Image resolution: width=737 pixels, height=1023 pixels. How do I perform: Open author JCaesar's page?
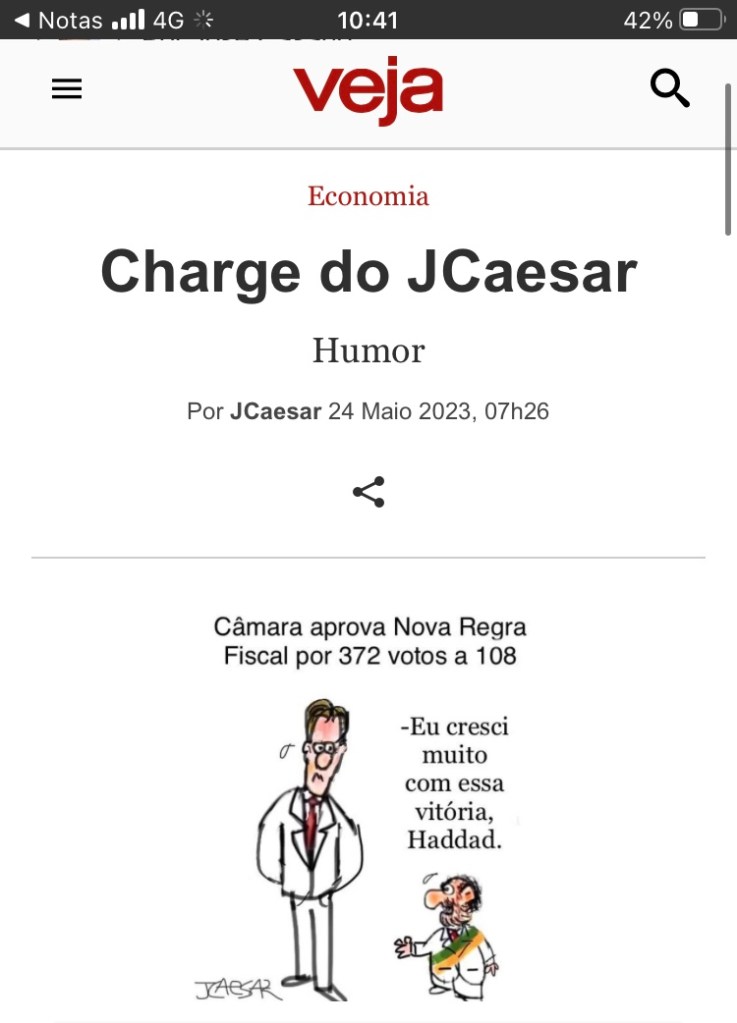pyautogui.click(x=275, y=411)
